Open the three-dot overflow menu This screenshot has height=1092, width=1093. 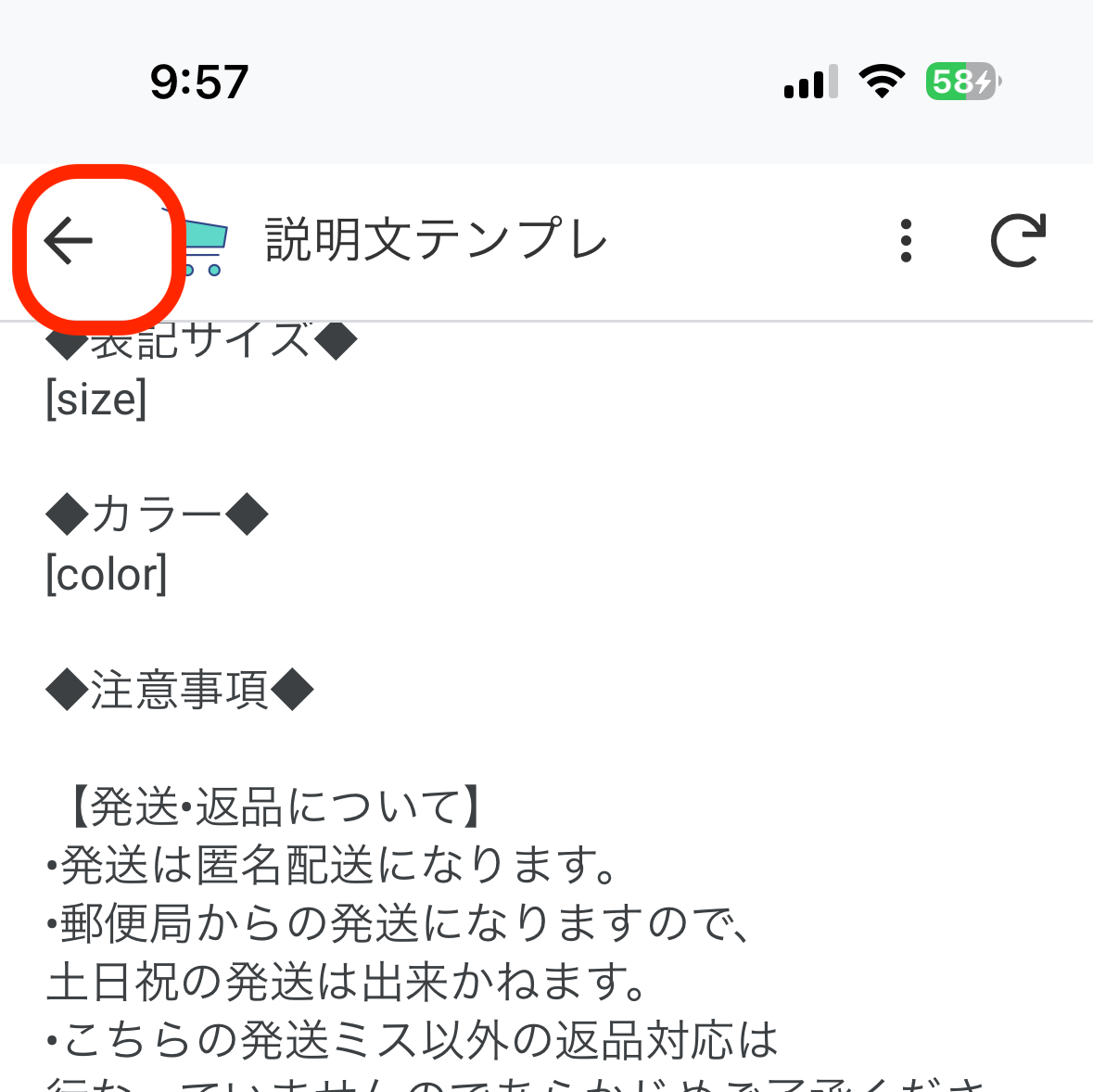tap(906, 241)
